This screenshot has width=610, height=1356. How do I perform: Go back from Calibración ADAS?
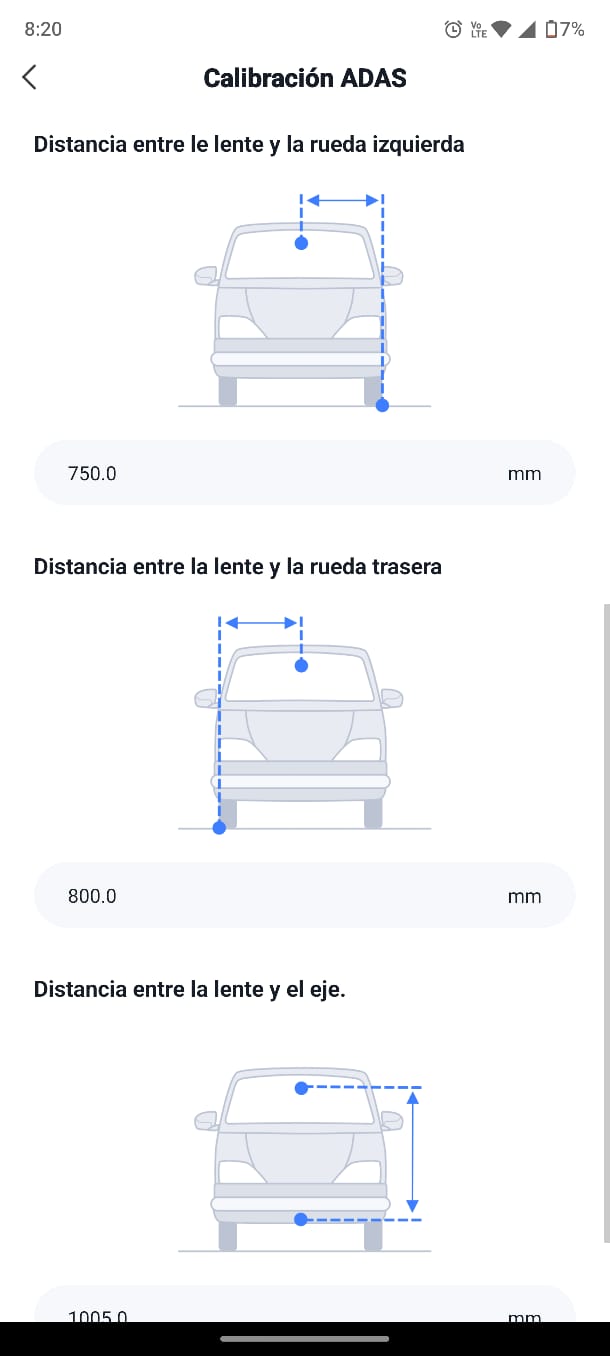(30, 77)
